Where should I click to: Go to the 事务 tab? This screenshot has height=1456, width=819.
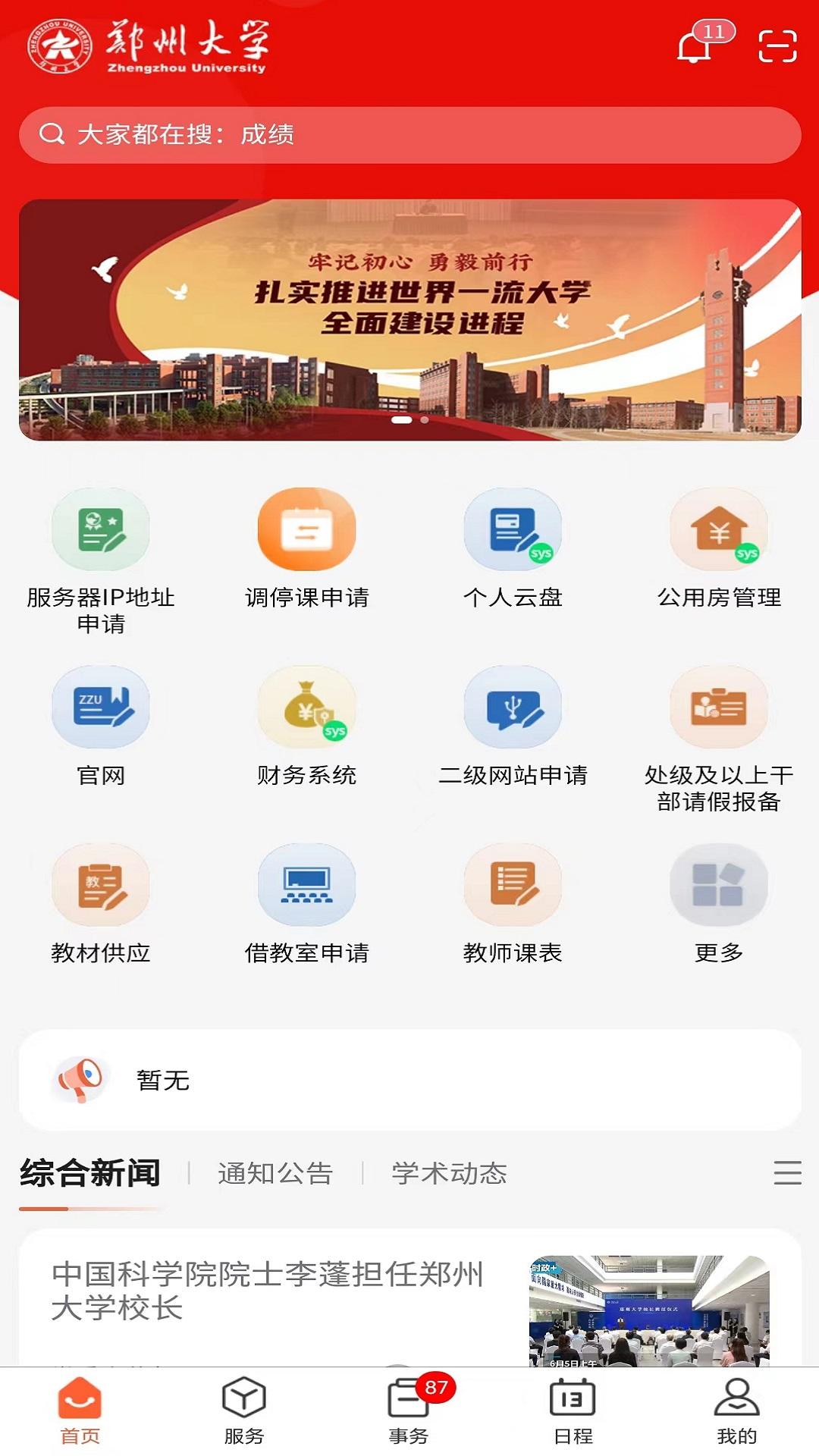409,1410
